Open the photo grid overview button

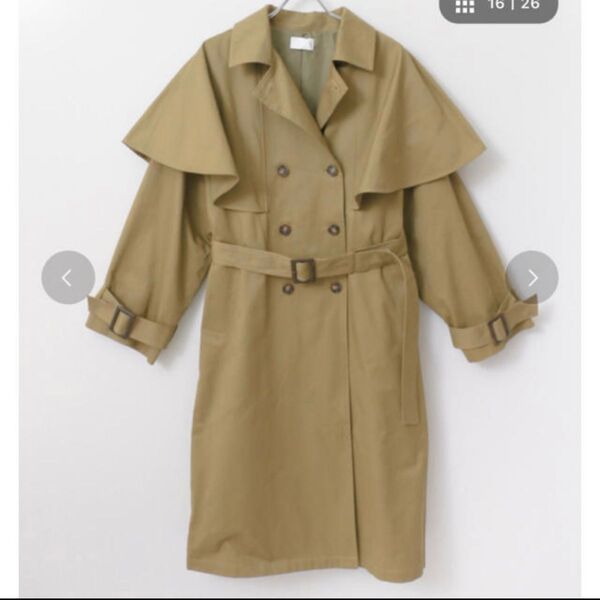[466, 6]
